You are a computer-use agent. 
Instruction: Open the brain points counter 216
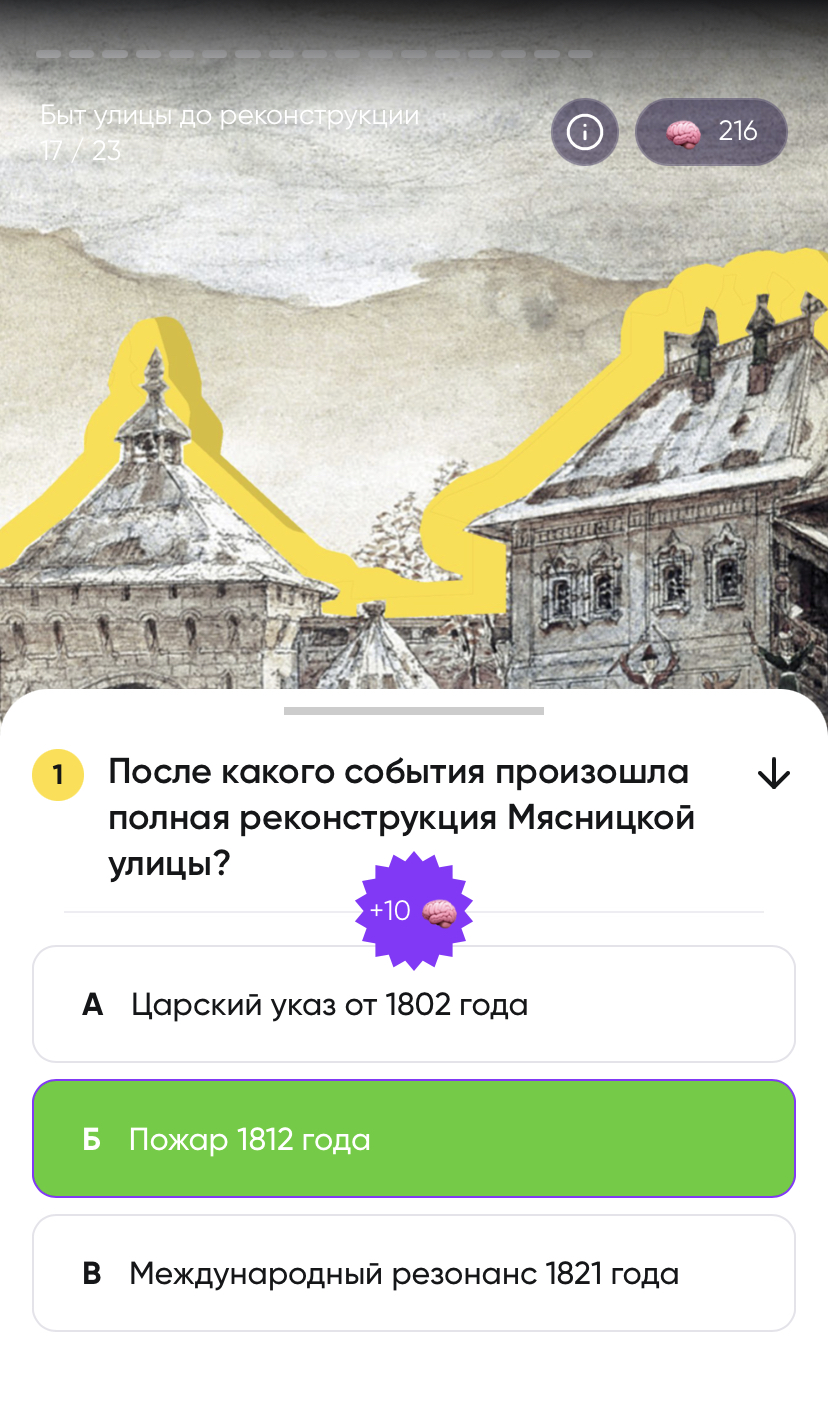[x=711, y=131]
